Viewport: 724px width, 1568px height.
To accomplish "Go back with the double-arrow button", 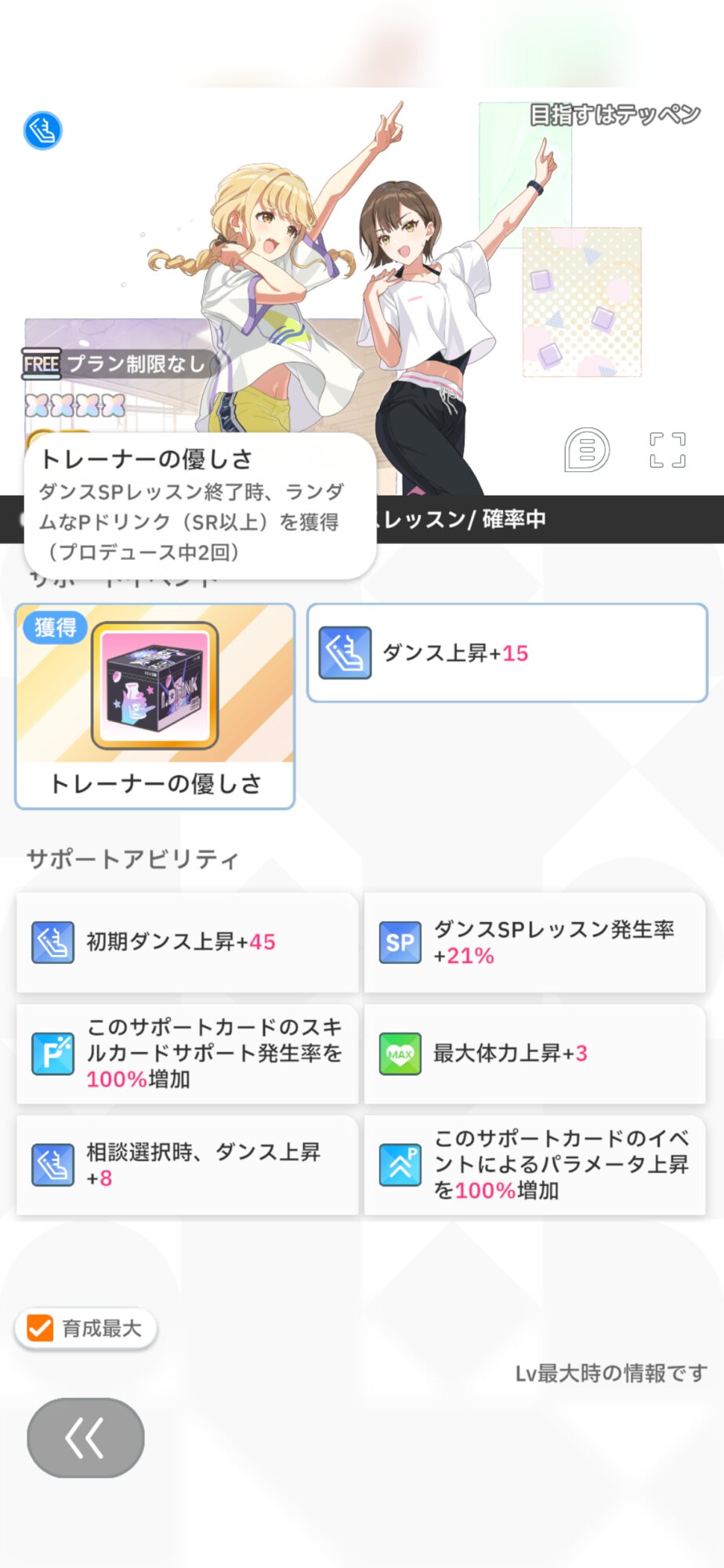I will click(85, 1437).
